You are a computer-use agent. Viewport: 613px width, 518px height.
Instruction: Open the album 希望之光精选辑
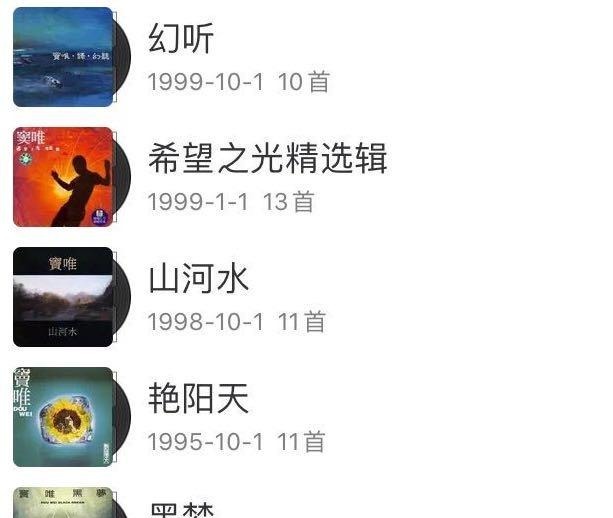(267, 159)
